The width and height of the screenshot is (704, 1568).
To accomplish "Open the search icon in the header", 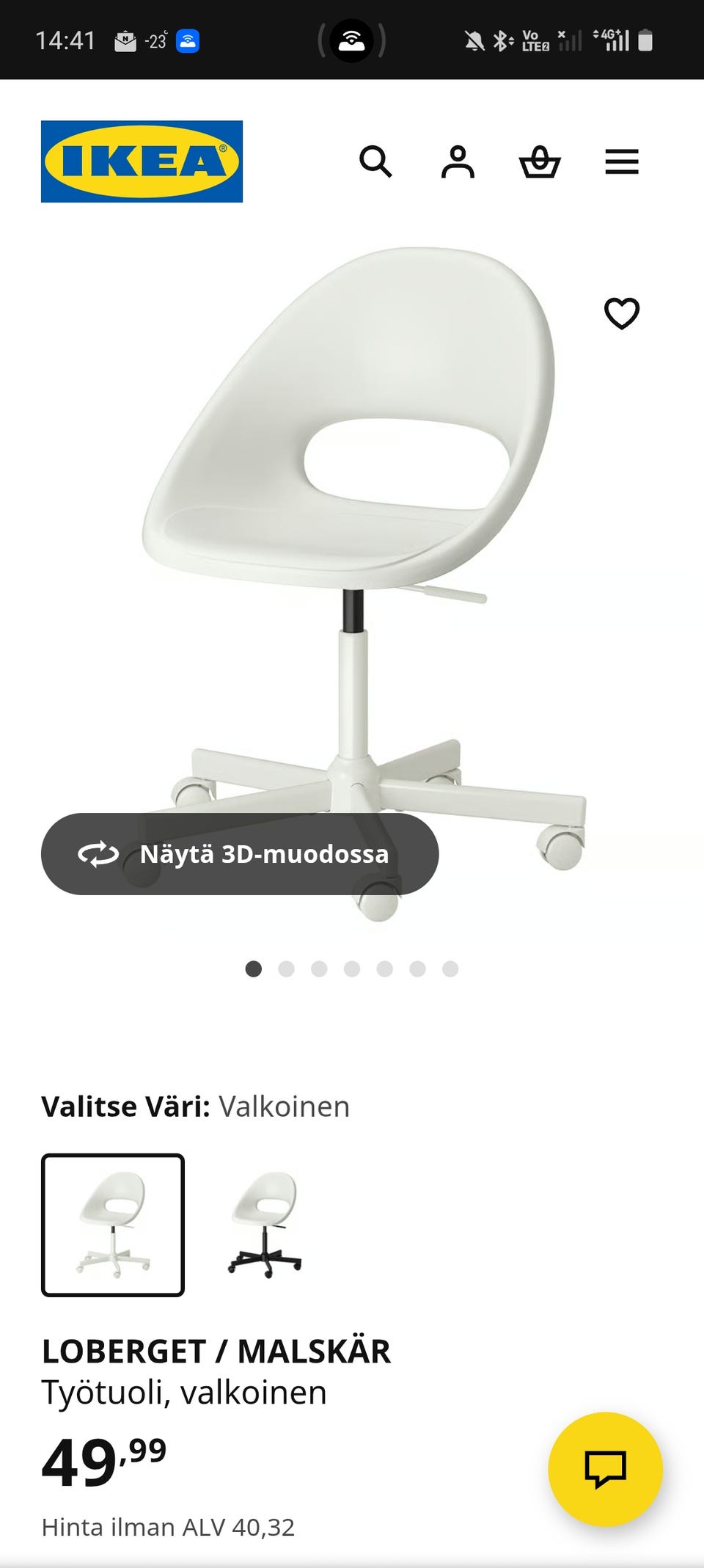I will pos(375,161).
